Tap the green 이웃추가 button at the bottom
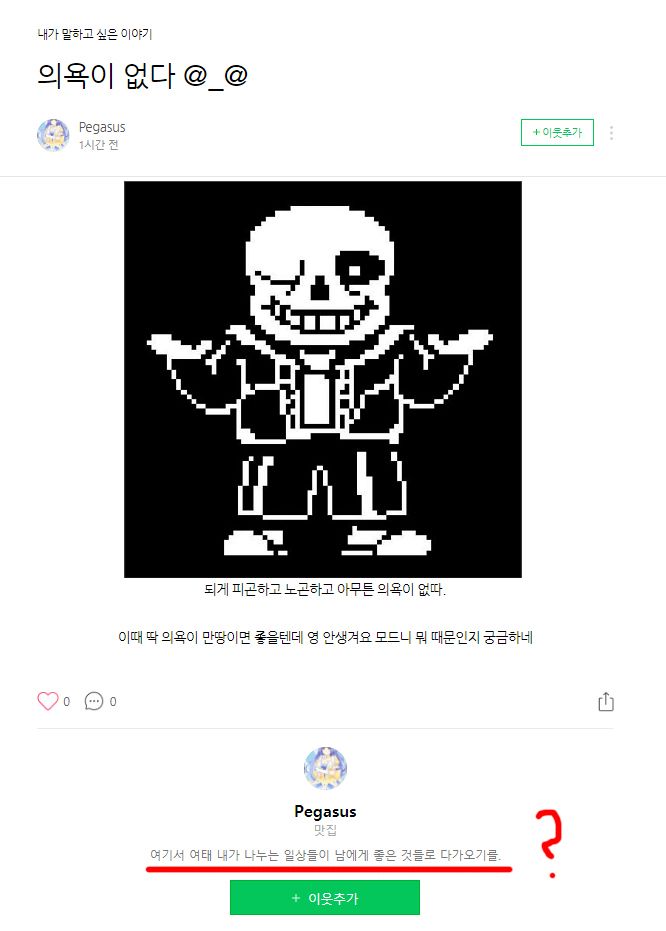This screenshot has width=666, height=931. tap(324, 898)
